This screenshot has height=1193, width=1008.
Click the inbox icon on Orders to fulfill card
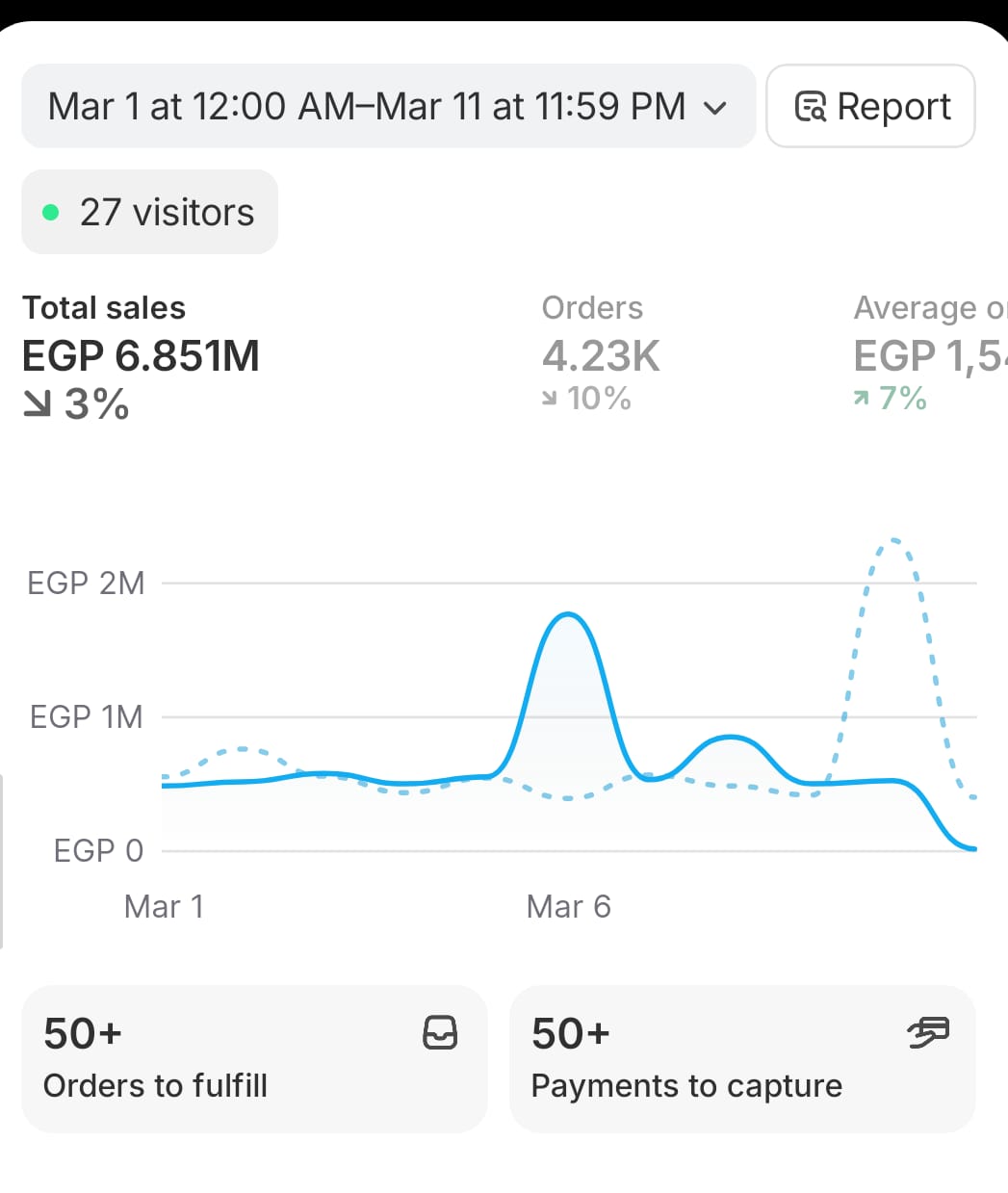pyautogui.click(x=442, y=1033)
